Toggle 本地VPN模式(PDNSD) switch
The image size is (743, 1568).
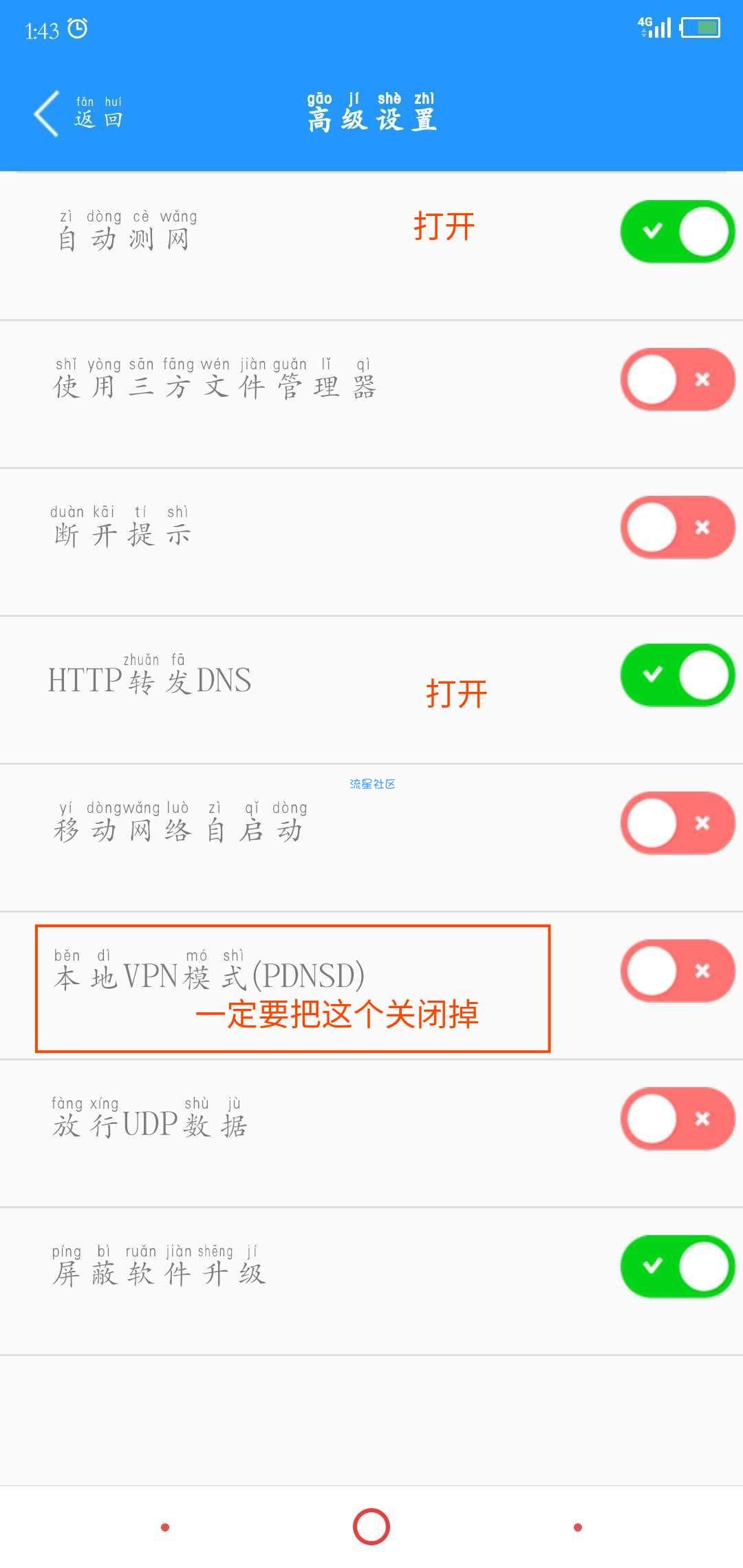tap(678, 971)
